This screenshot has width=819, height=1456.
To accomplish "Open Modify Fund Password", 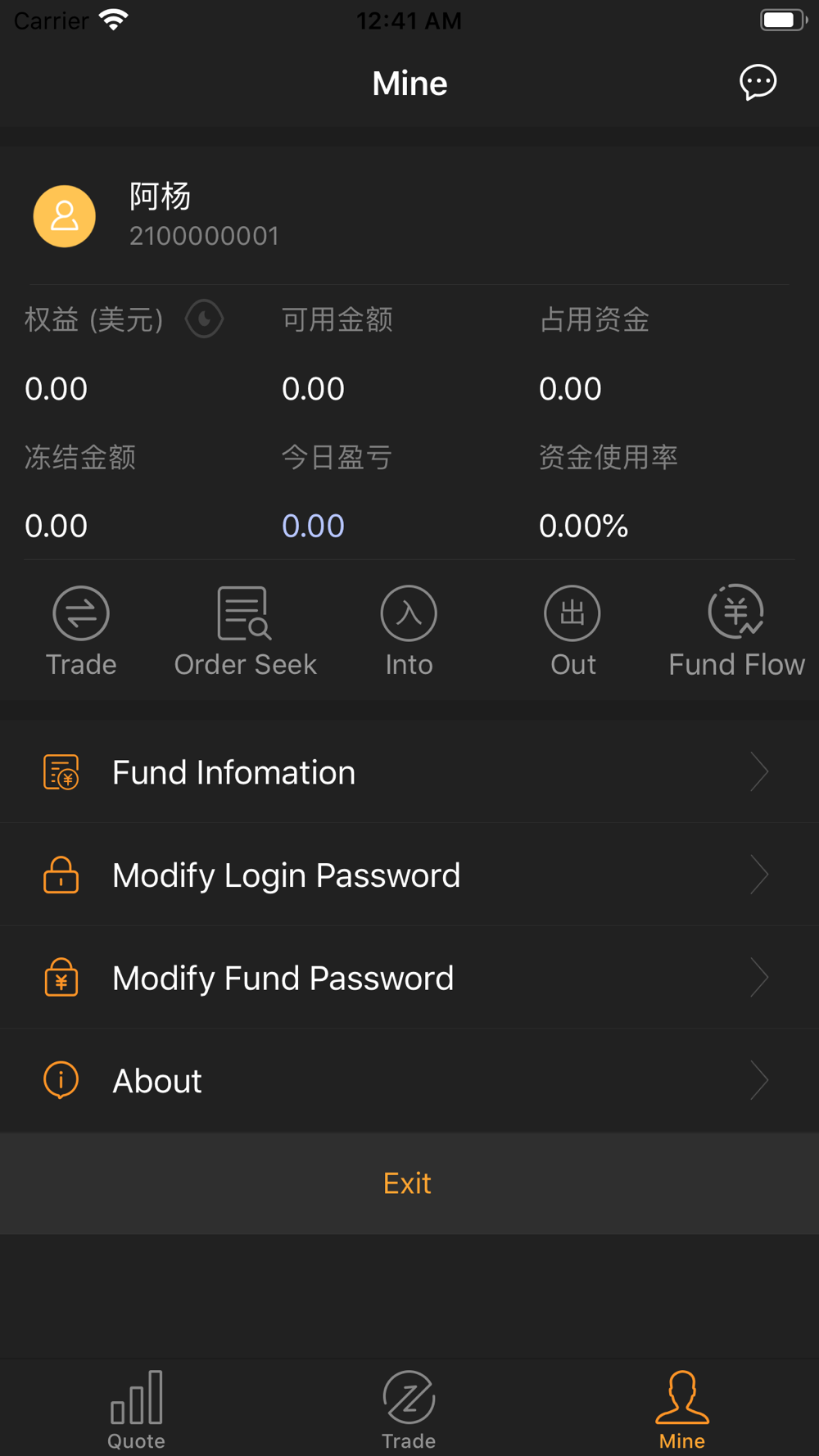I will (x=409, y=978).
